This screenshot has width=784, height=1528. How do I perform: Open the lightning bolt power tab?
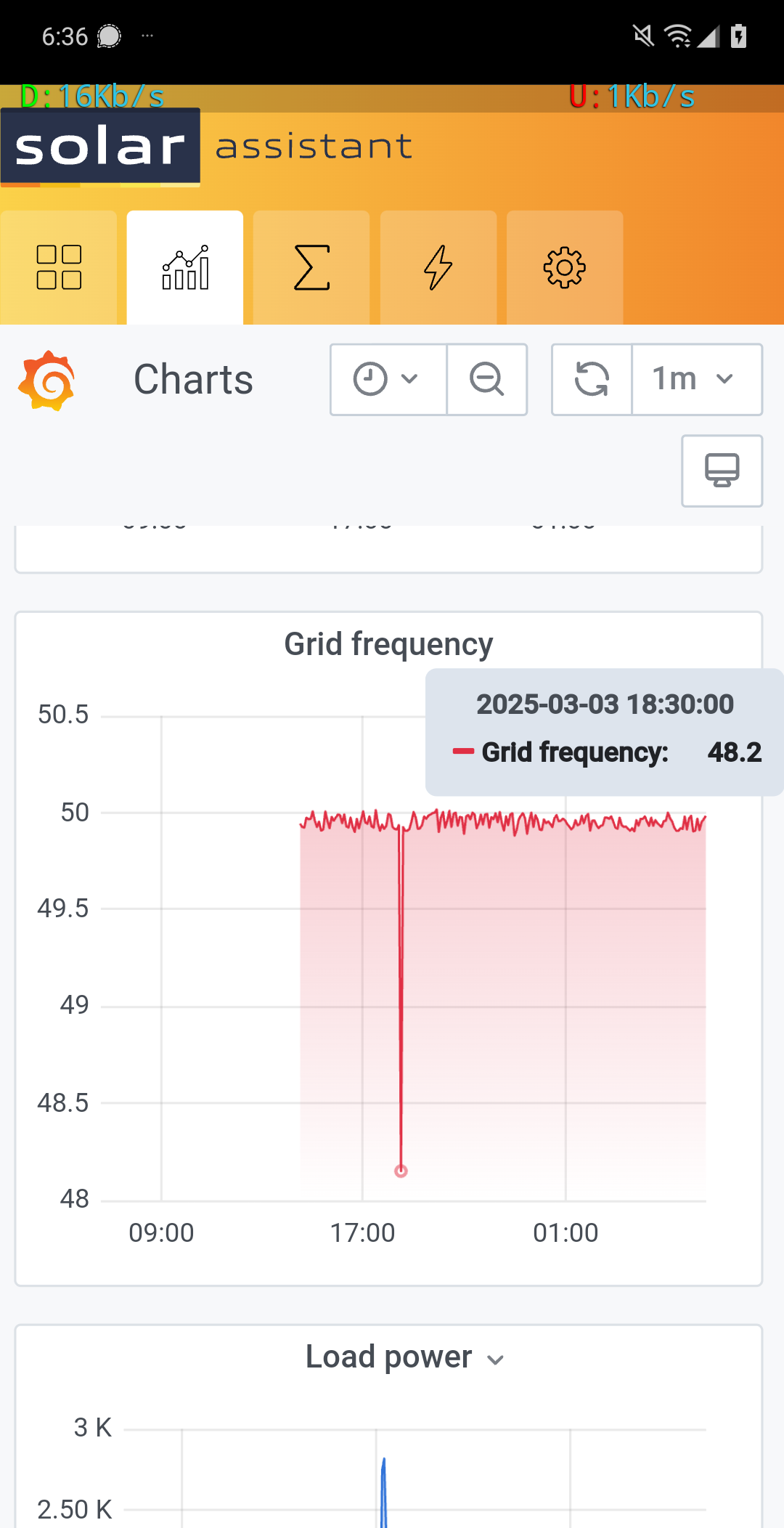[438, 267]
